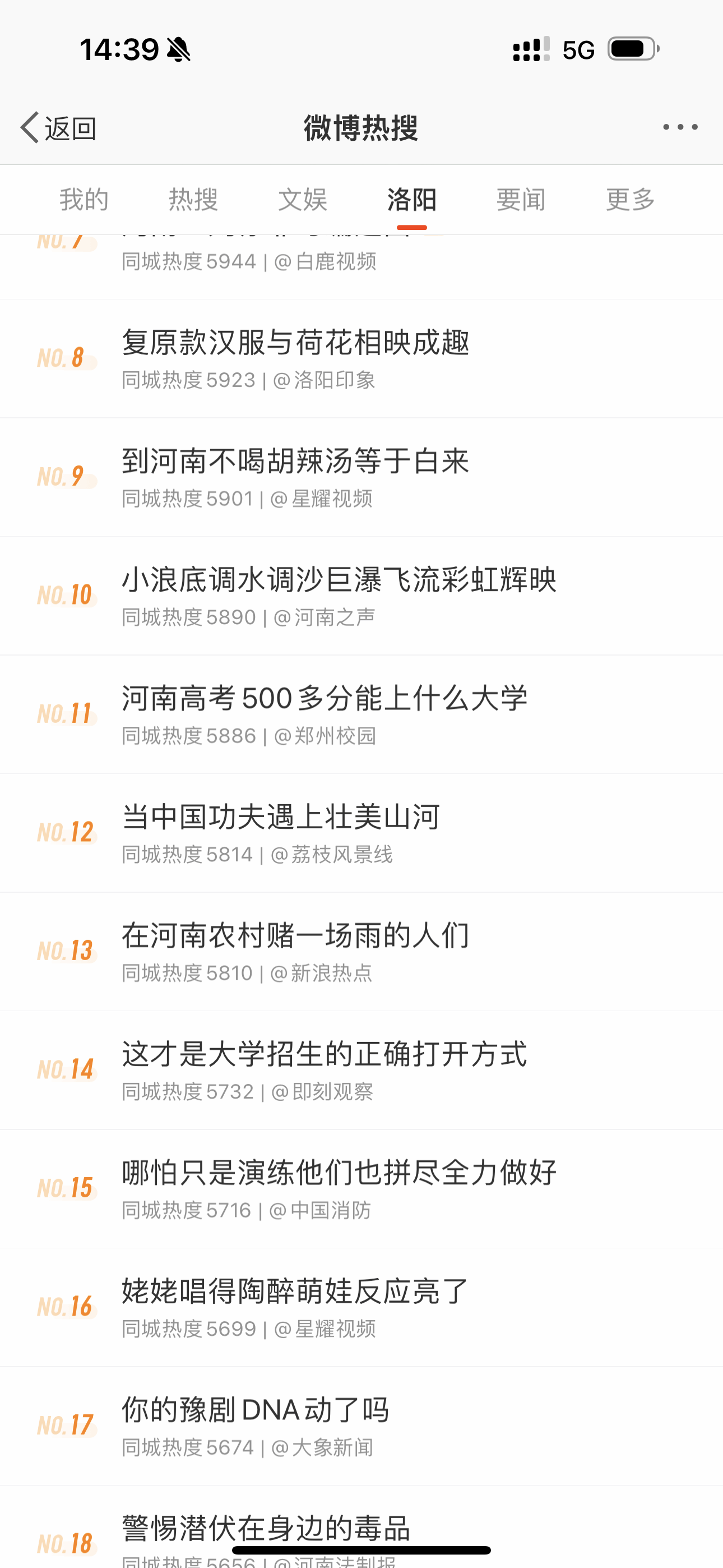Screen dimensions: 723x1568
Task: Open 河南高考500多分能上什么大学
Action: coord(361,714)
